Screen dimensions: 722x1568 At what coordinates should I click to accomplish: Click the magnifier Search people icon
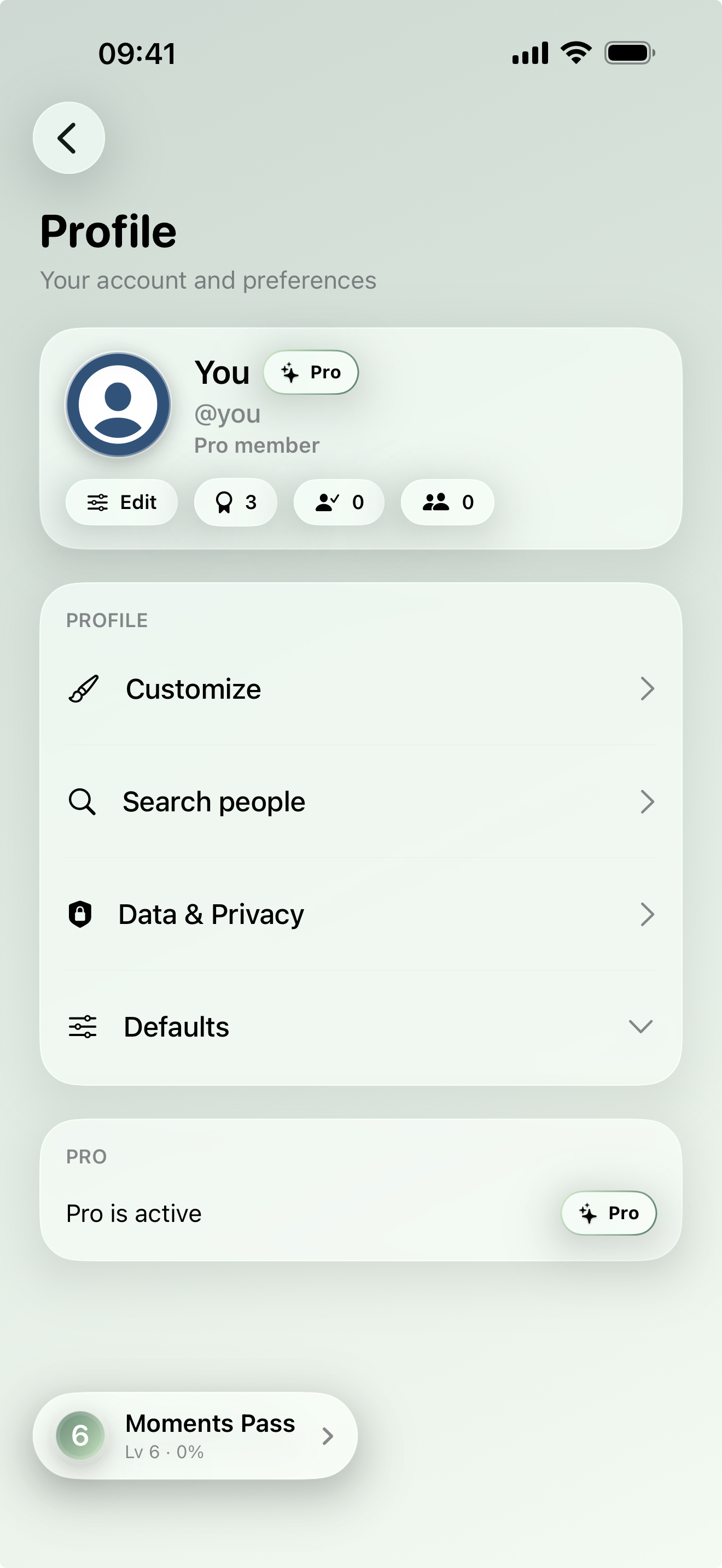point(81,801)
